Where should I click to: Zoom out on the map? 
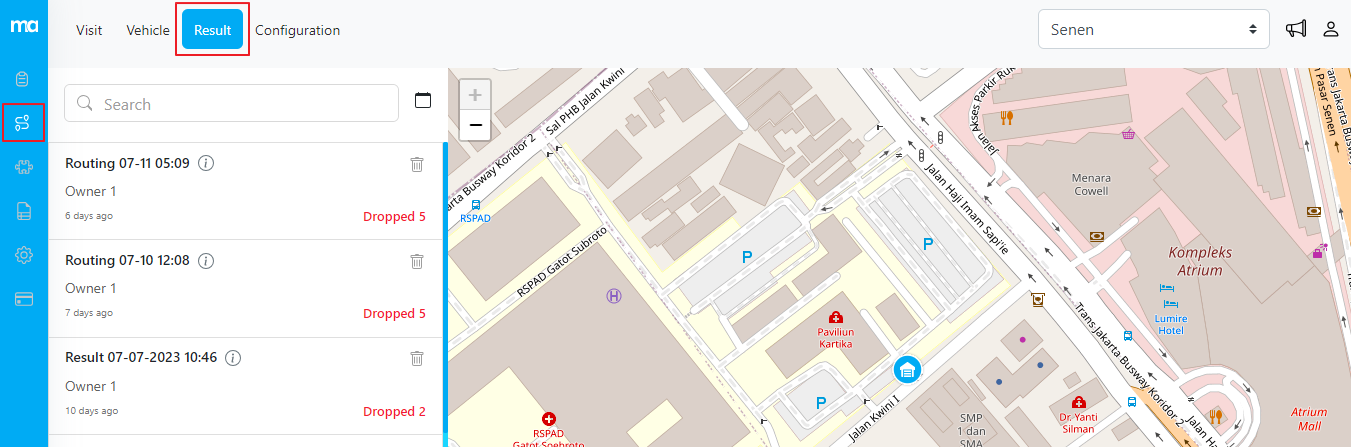tap(475, 126)
